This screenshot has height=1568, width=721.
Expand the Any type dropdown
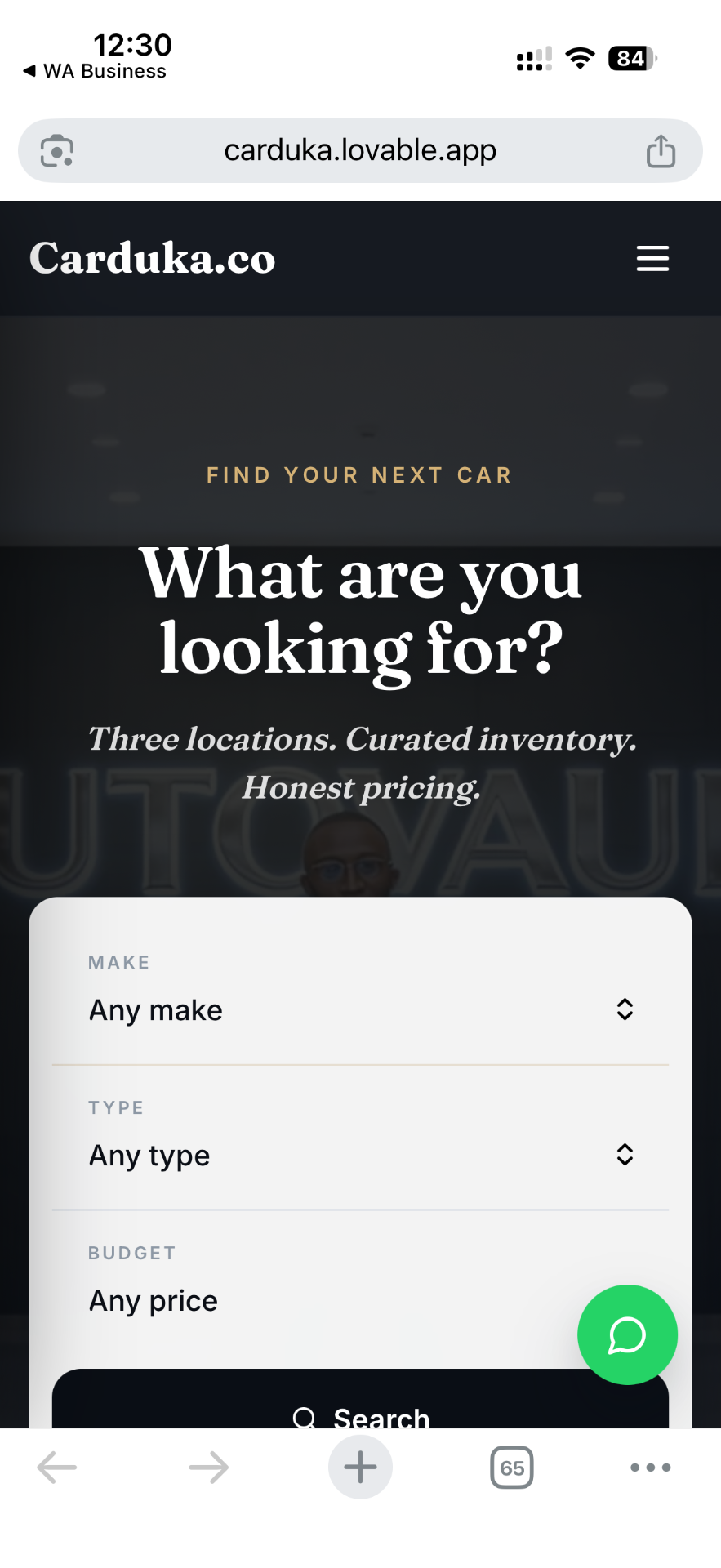coord(360,1155)
